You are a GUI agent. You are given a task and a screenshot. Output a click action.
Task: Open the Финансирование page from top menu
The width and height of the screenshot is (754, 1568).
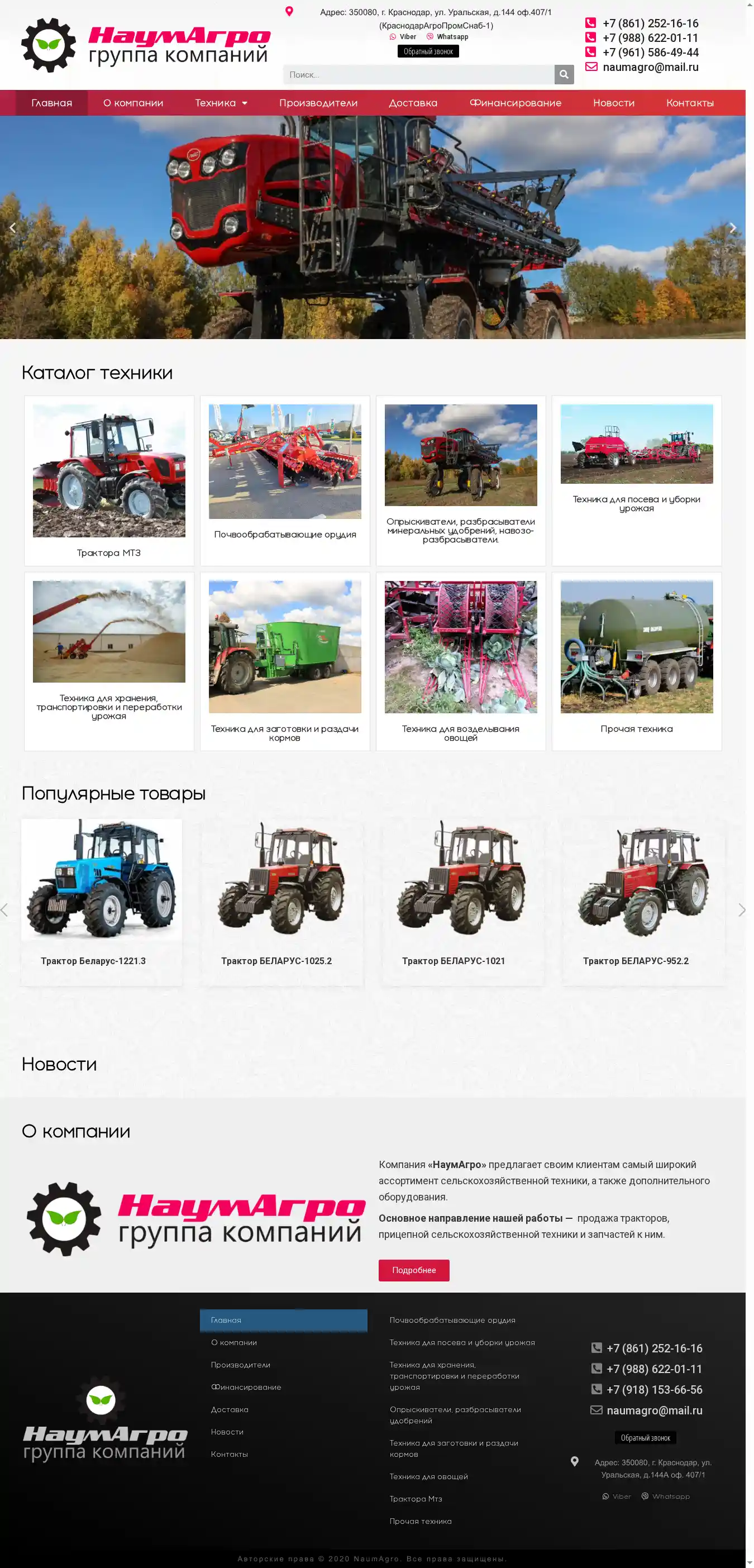click(x=515, y=103)
